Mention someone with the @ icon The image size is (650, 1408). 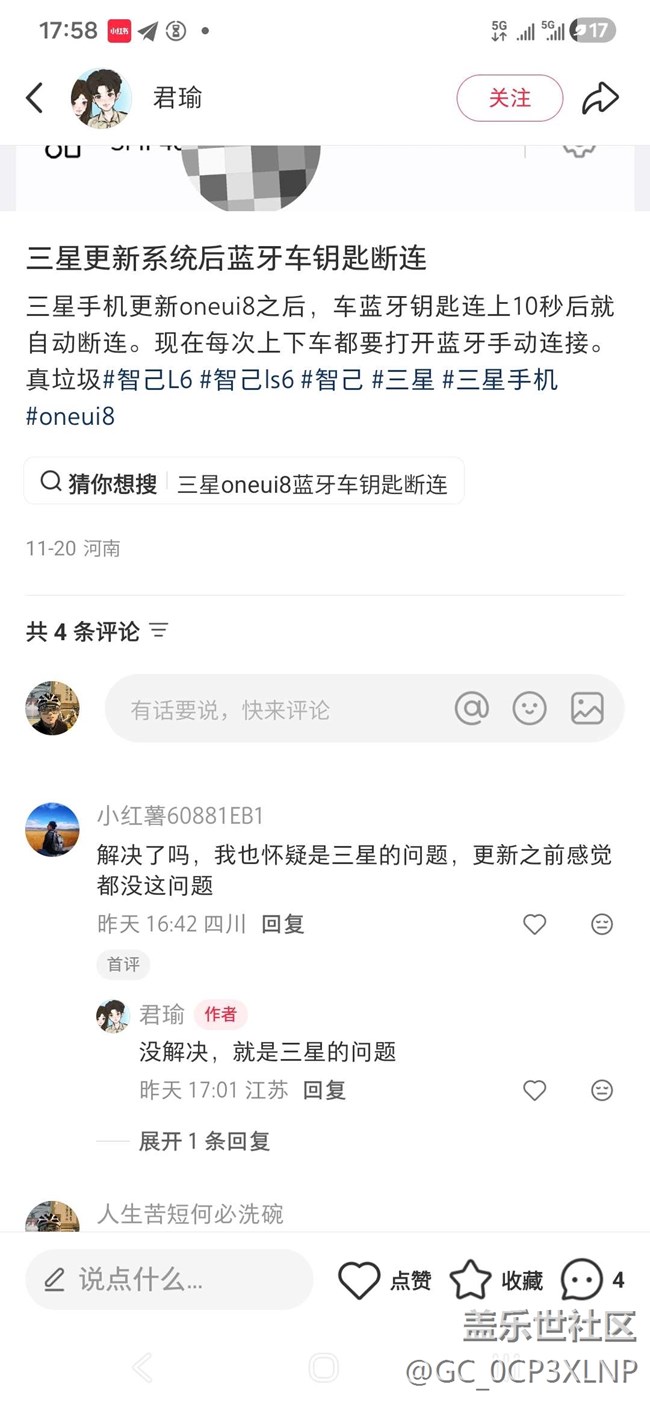[x=471, y=708]
